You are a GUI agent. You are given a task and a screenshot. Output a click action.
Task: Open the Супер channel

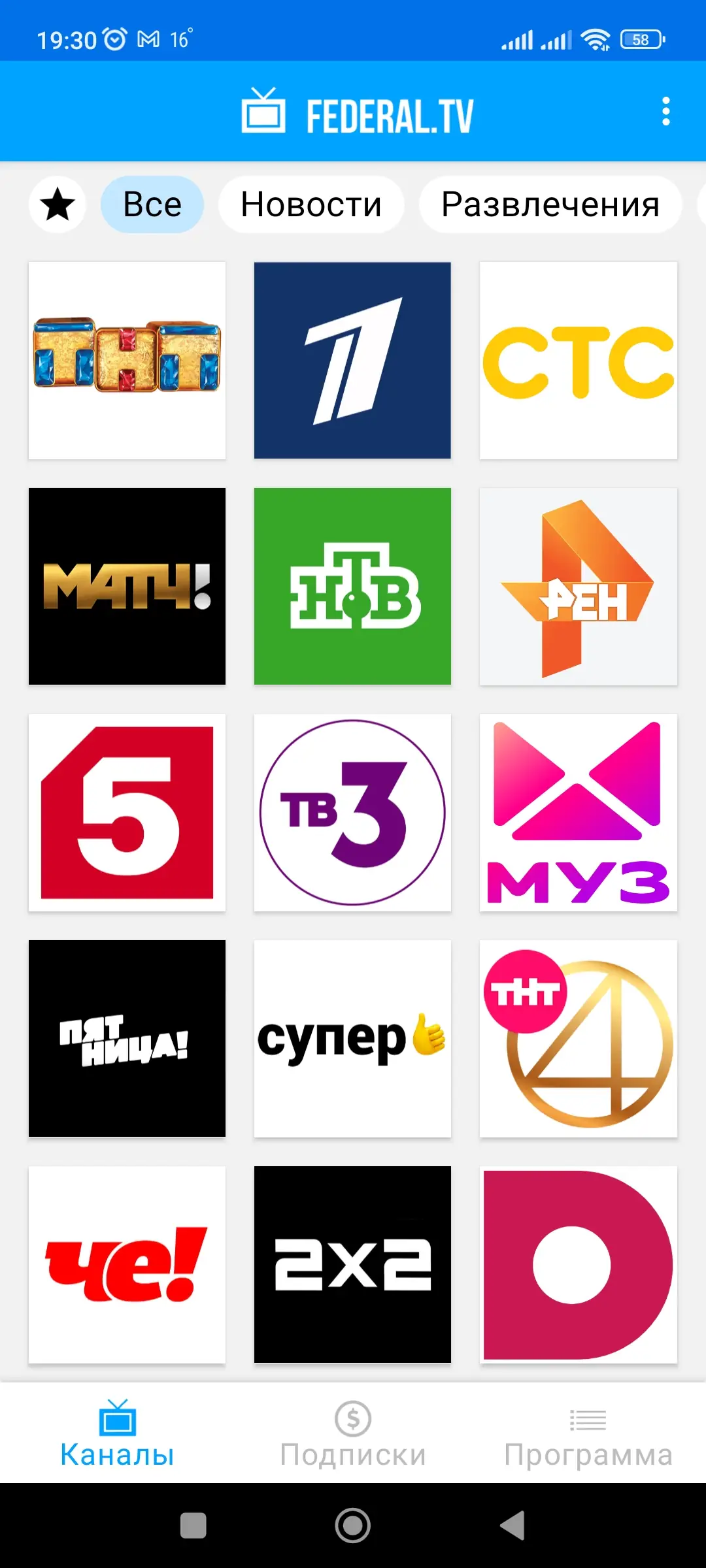pos(352,1038)
